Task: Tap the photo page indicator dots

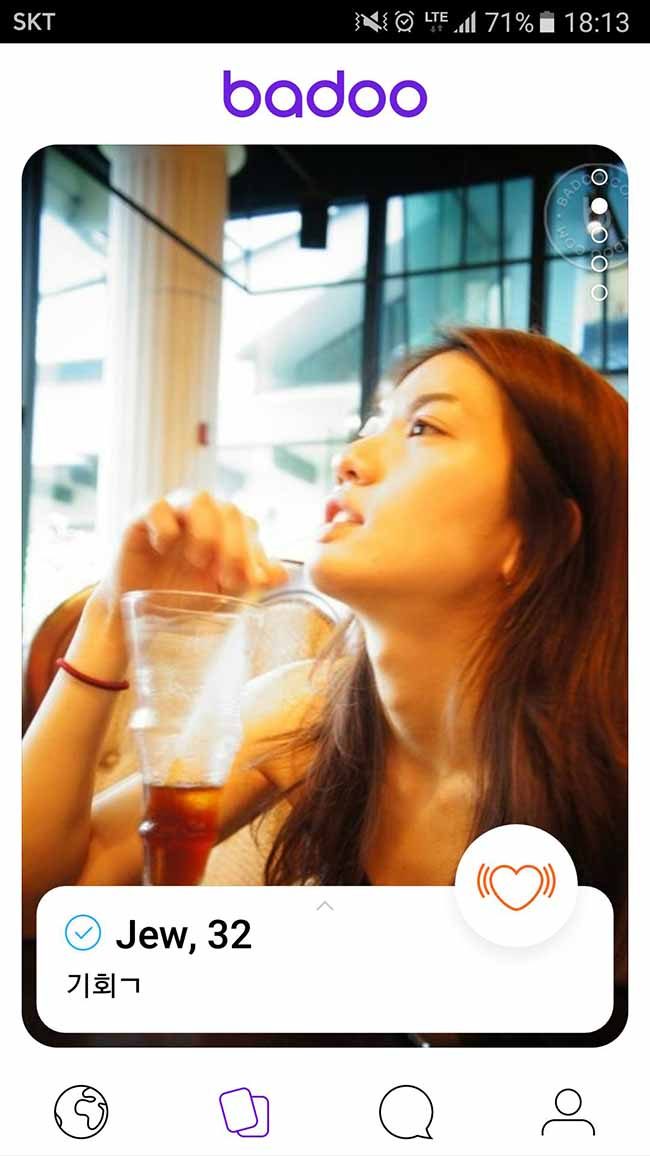Action: [600, 234]
